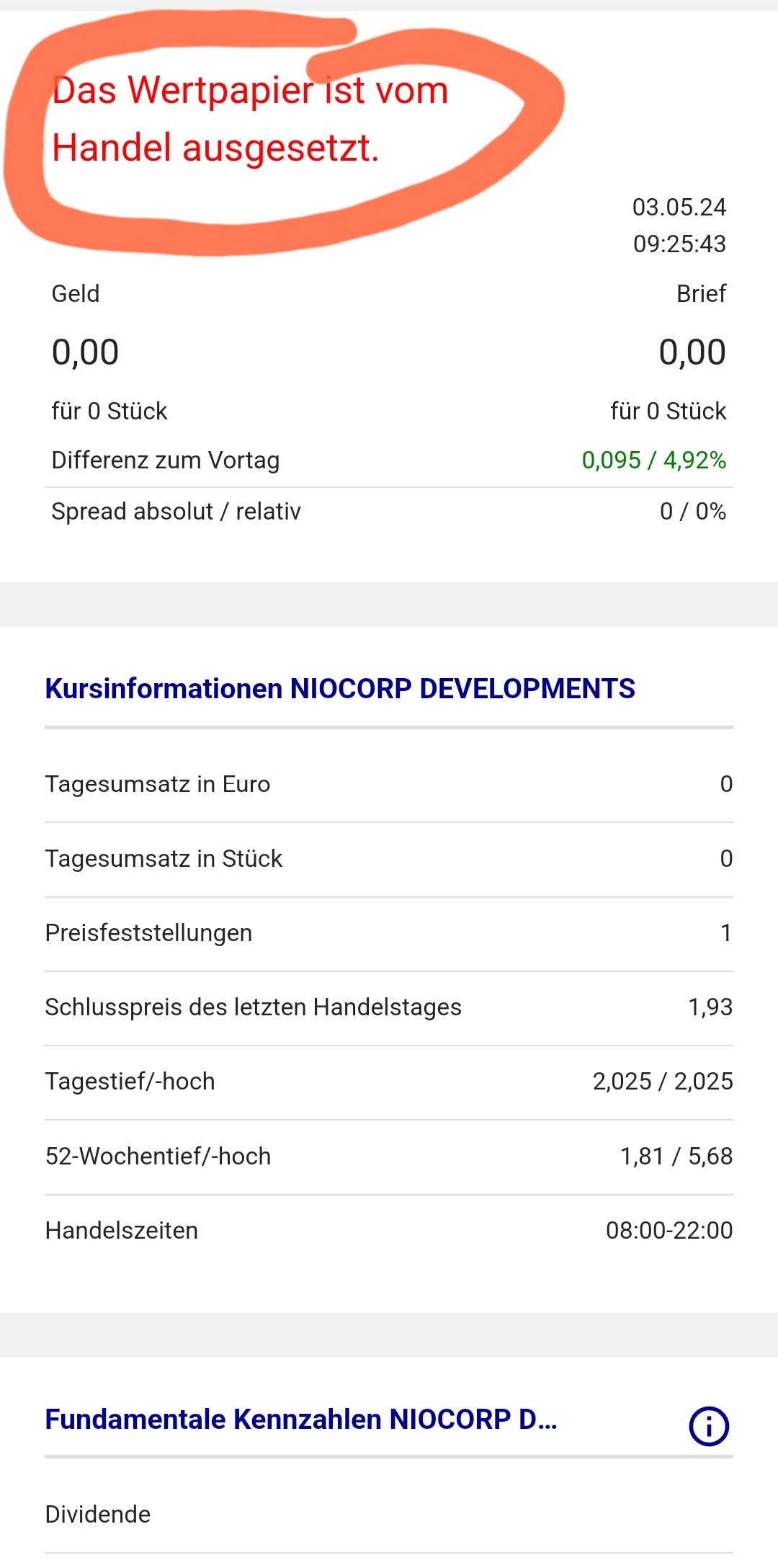Tap the Handelszeiten 08:00-22:00 entry
778x1568 pixels.
pos(669,1231)
